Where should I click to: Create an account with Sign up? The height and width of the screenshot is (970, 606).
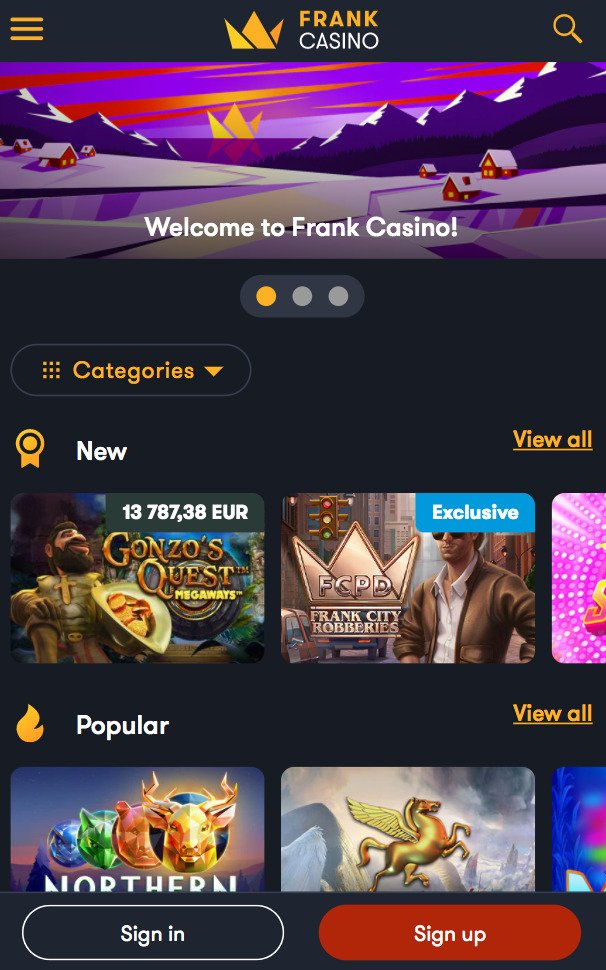(x=450, y=933)
